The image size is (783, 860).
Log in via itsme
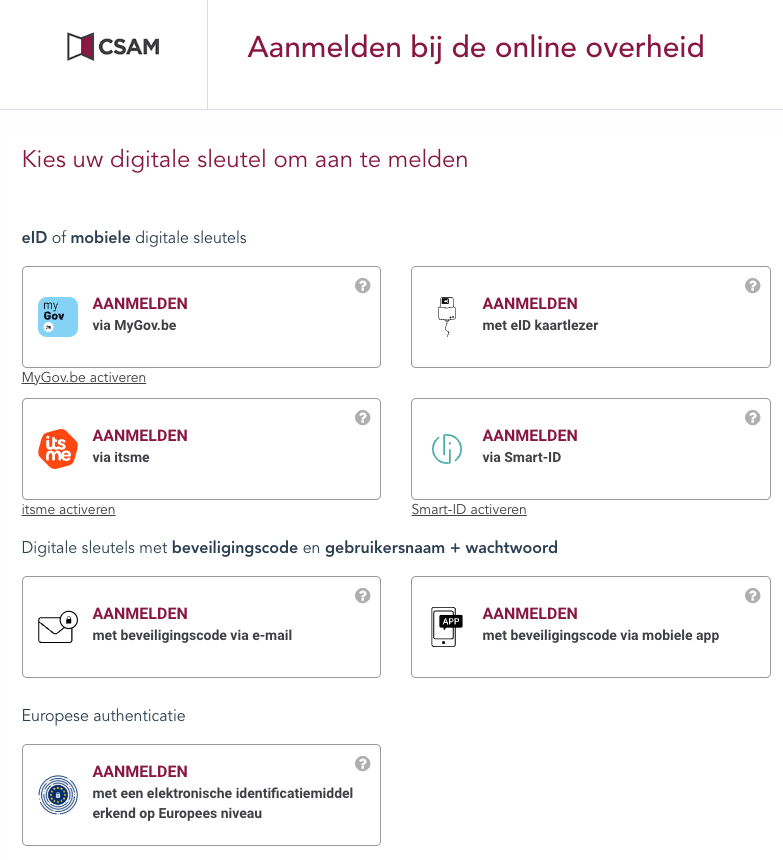coord(200,448)
